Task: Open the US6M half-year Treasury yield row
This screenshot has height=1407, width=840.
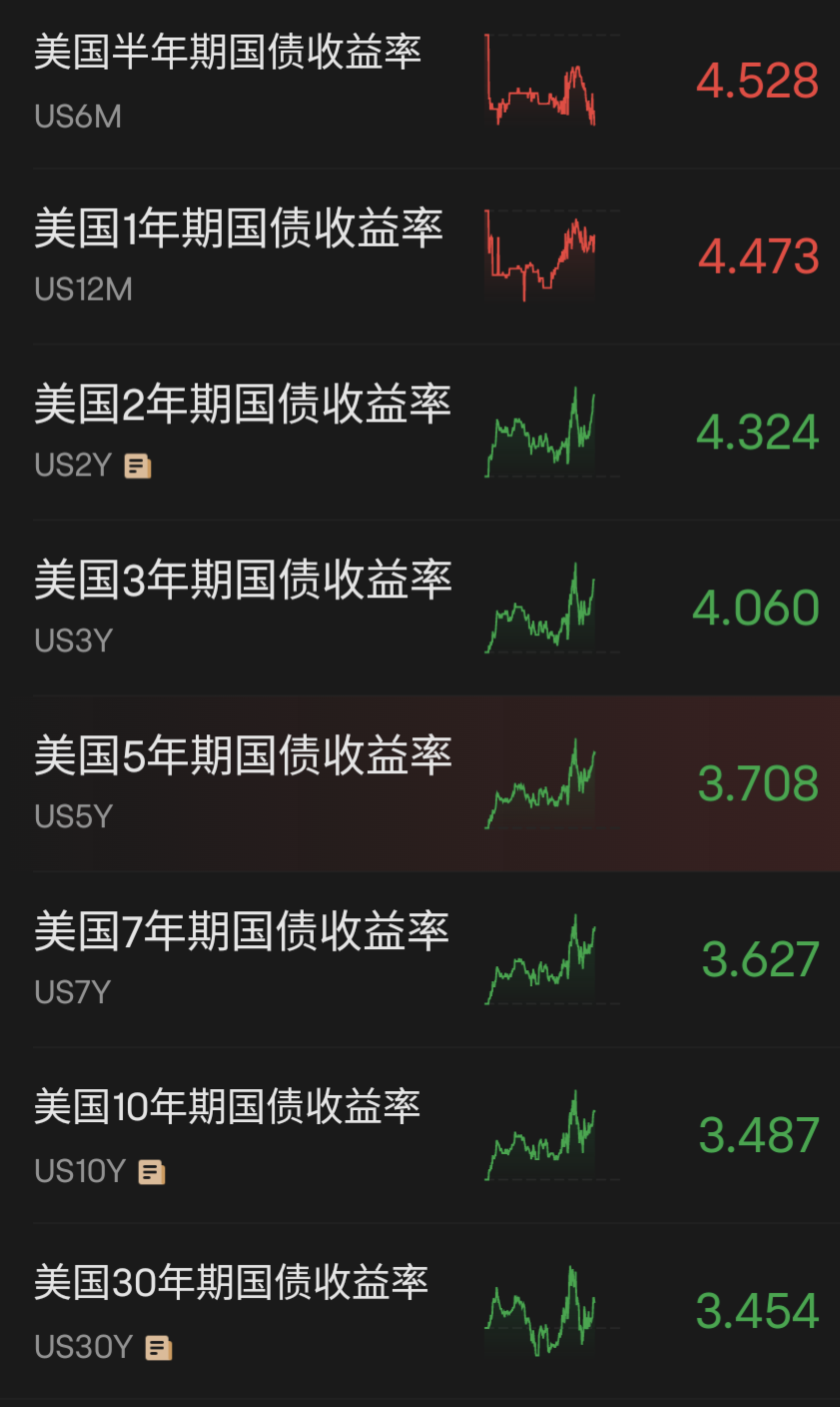Action: (x=420, y=82)
